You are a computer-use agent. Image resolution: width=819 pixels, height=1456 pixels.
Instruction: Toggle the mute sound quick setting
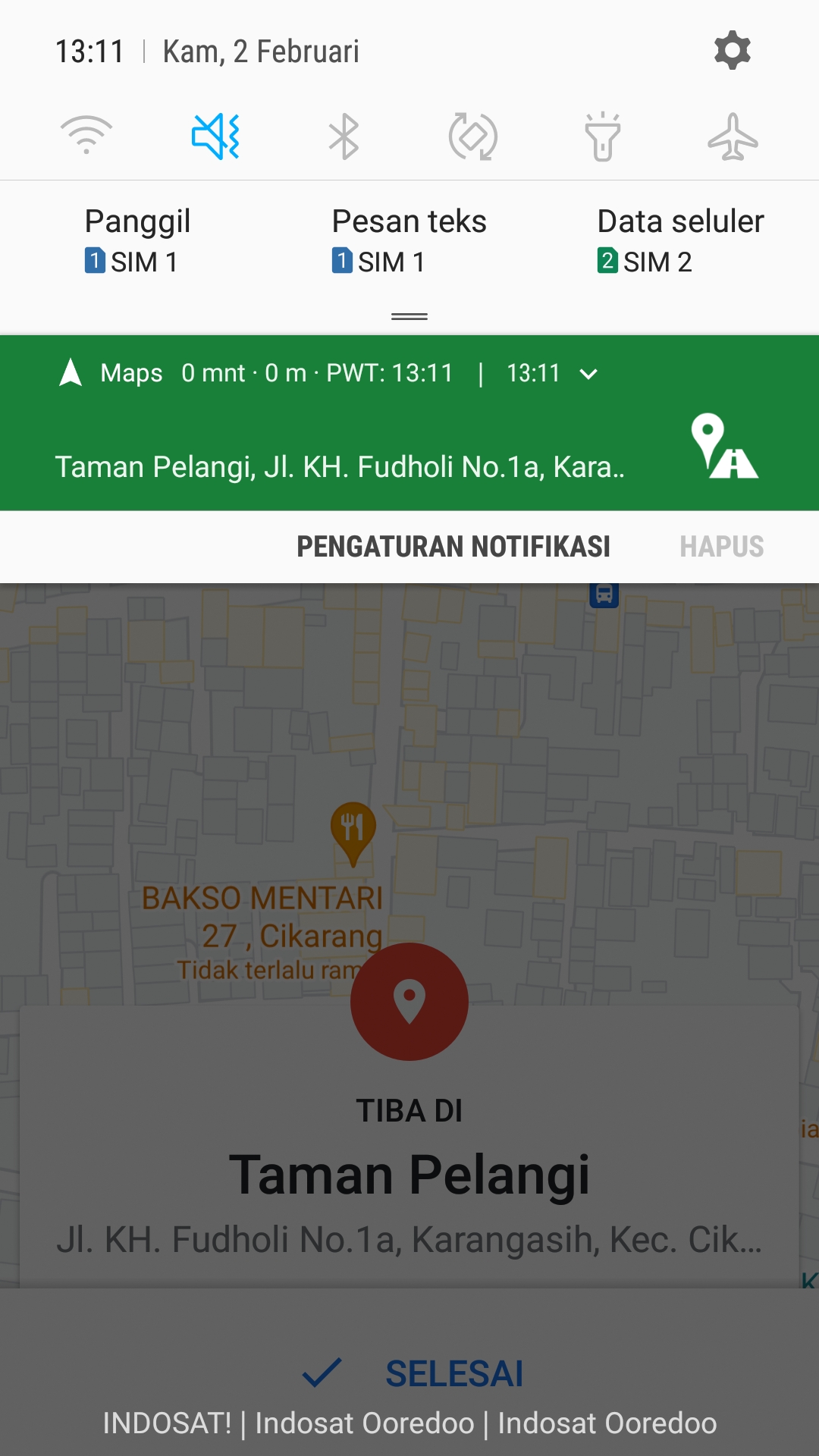pos(216,136)
